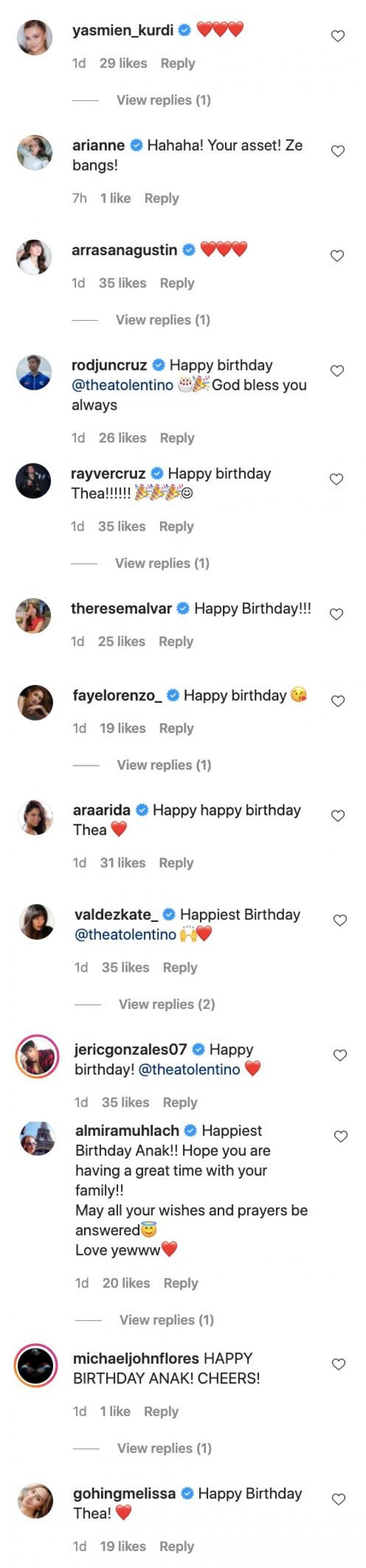The width and height of the screenshot is (366, 1568).
Task: Reply to gohingmelissa's comment
Action: [176, 1546]
